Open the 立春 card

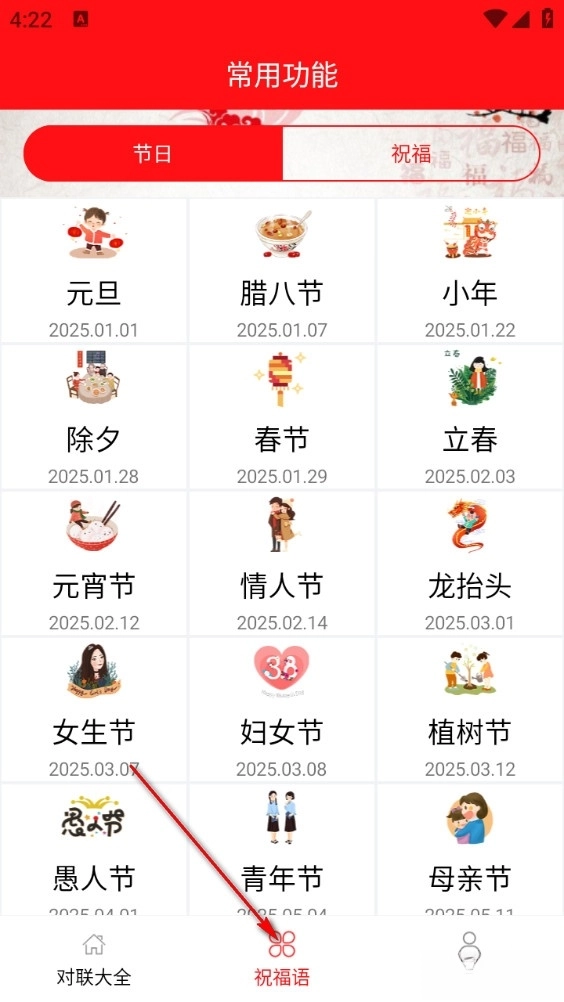point(469,417)
